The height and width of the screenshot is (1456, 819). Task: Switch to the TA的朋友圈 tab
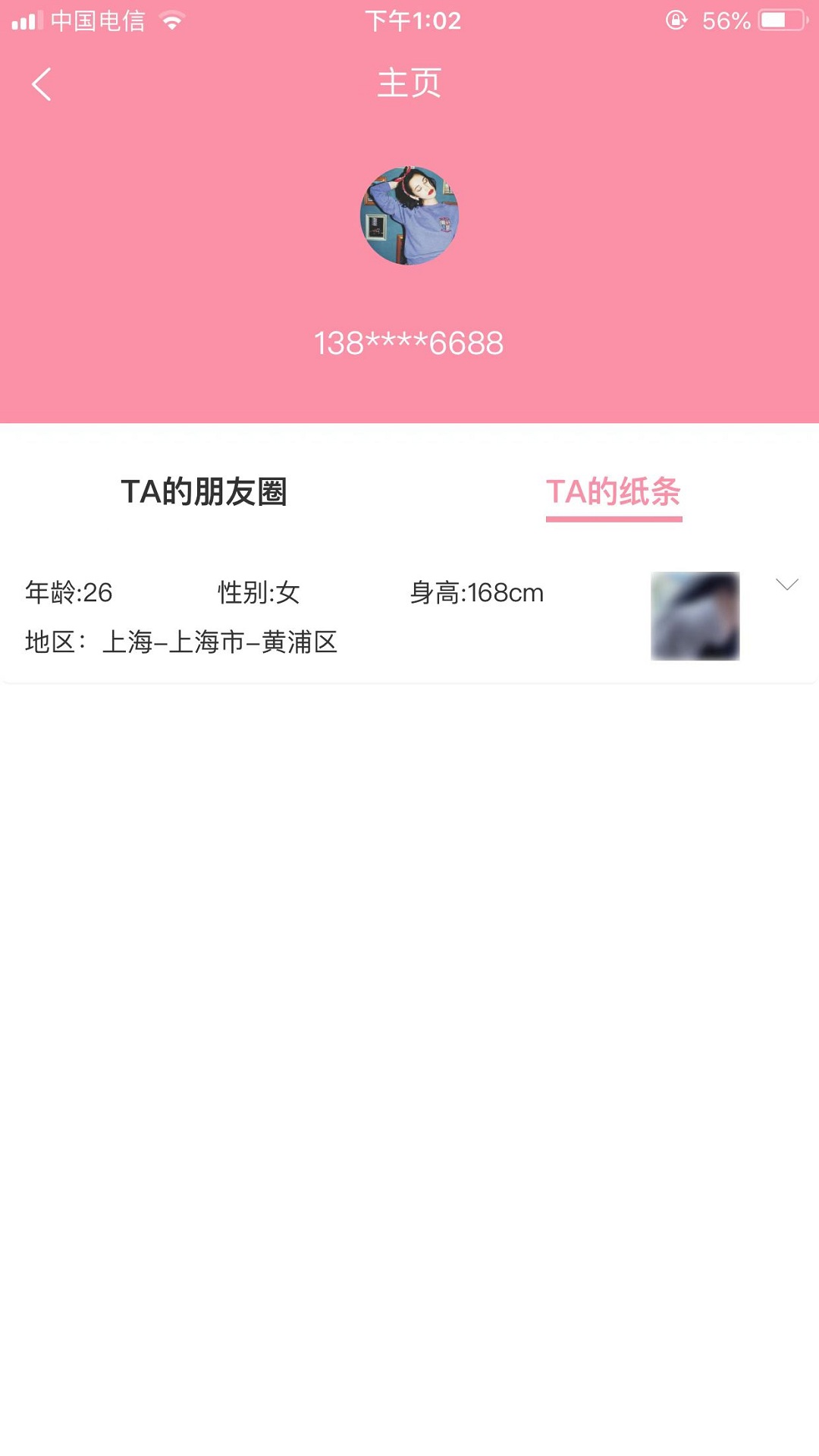click(x=204, y=491)
